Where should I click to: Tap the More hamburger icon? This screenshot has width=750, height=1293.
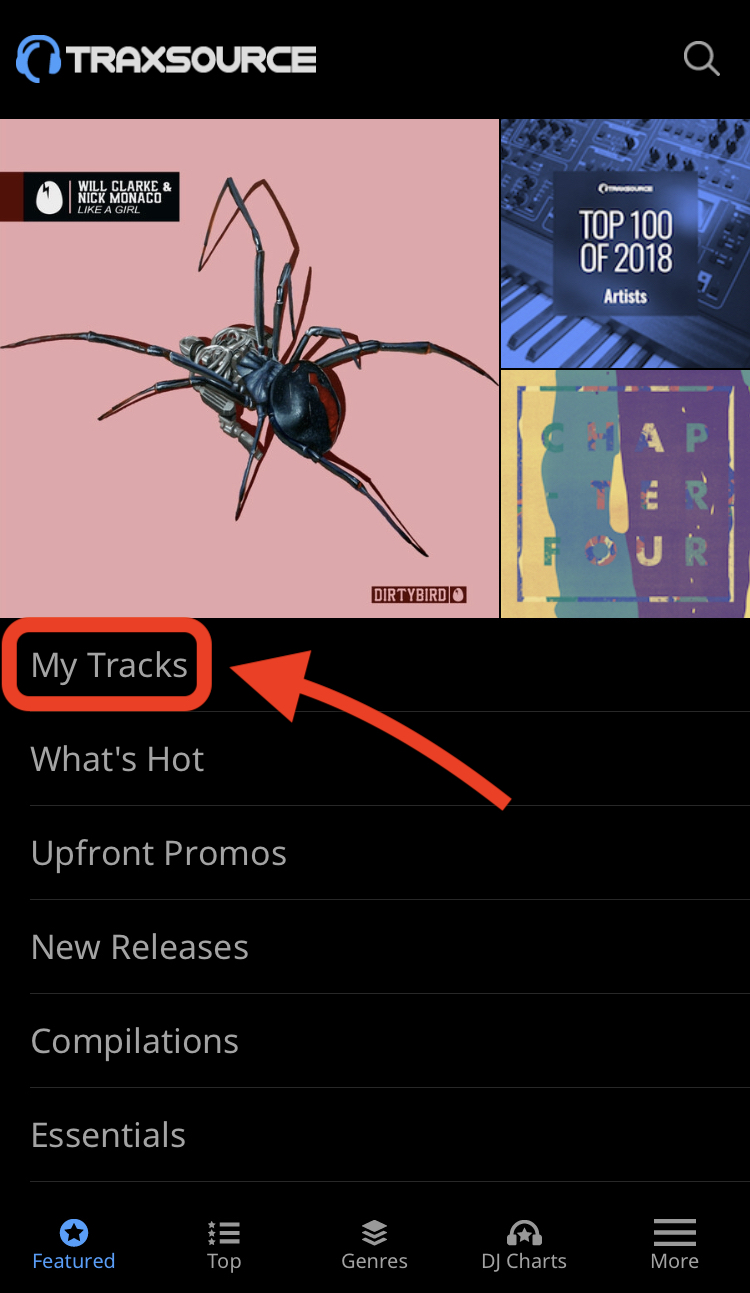coord(674,1232)
